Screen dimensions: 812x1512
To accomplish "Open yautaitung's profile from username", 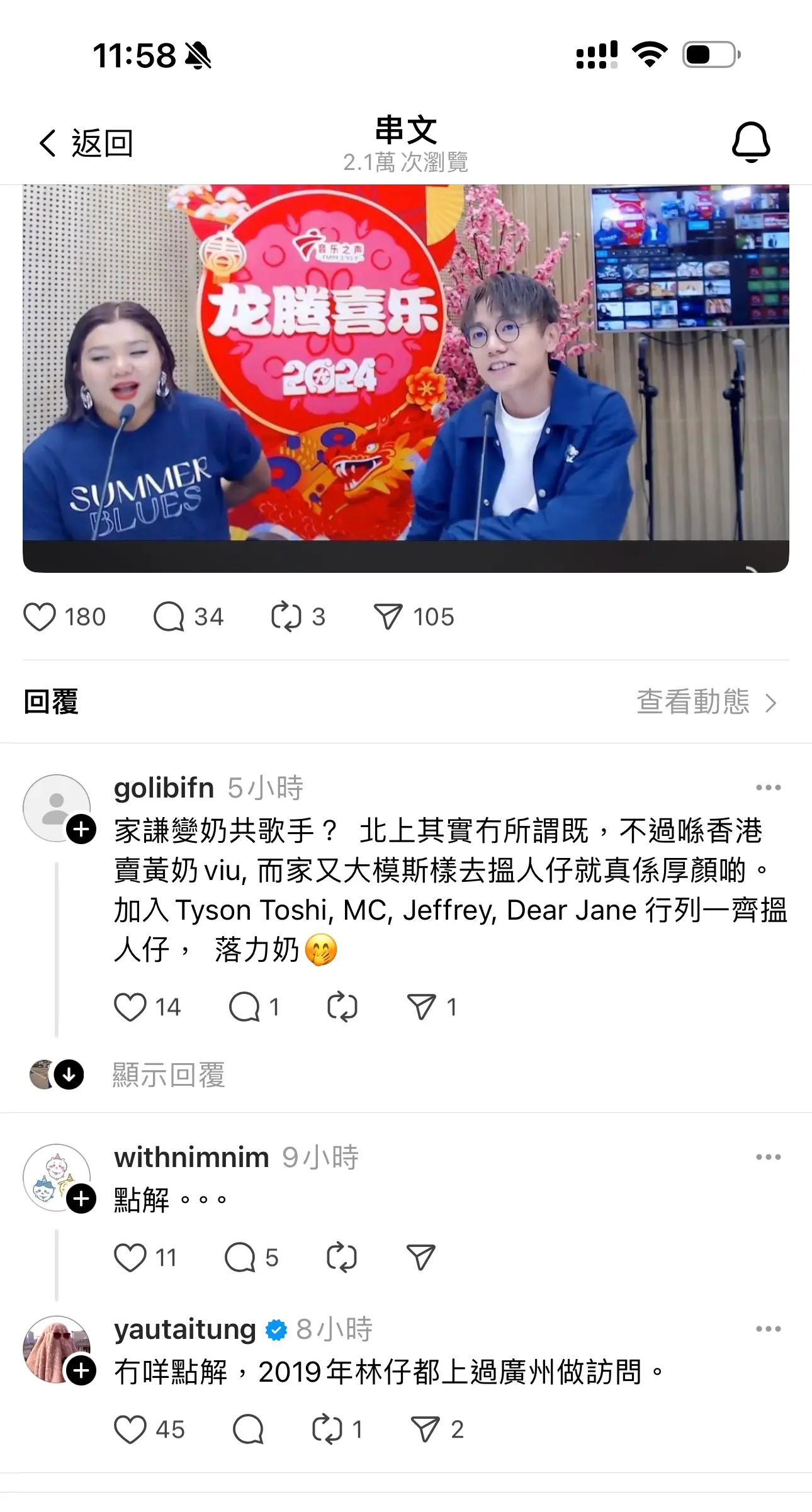I will point(185,1329).
